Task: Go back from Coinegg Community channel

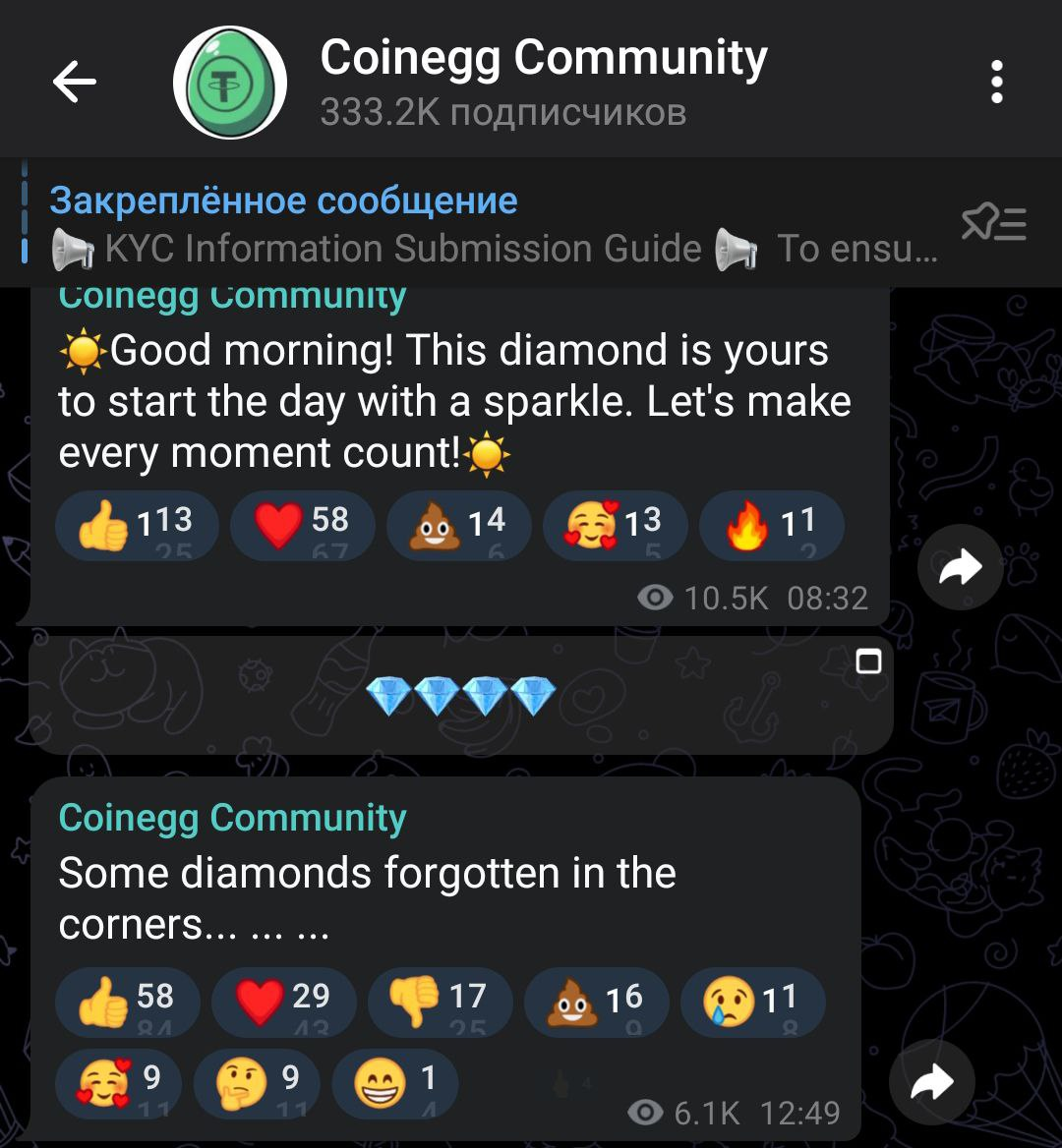Action: click(x=75, y=82)
